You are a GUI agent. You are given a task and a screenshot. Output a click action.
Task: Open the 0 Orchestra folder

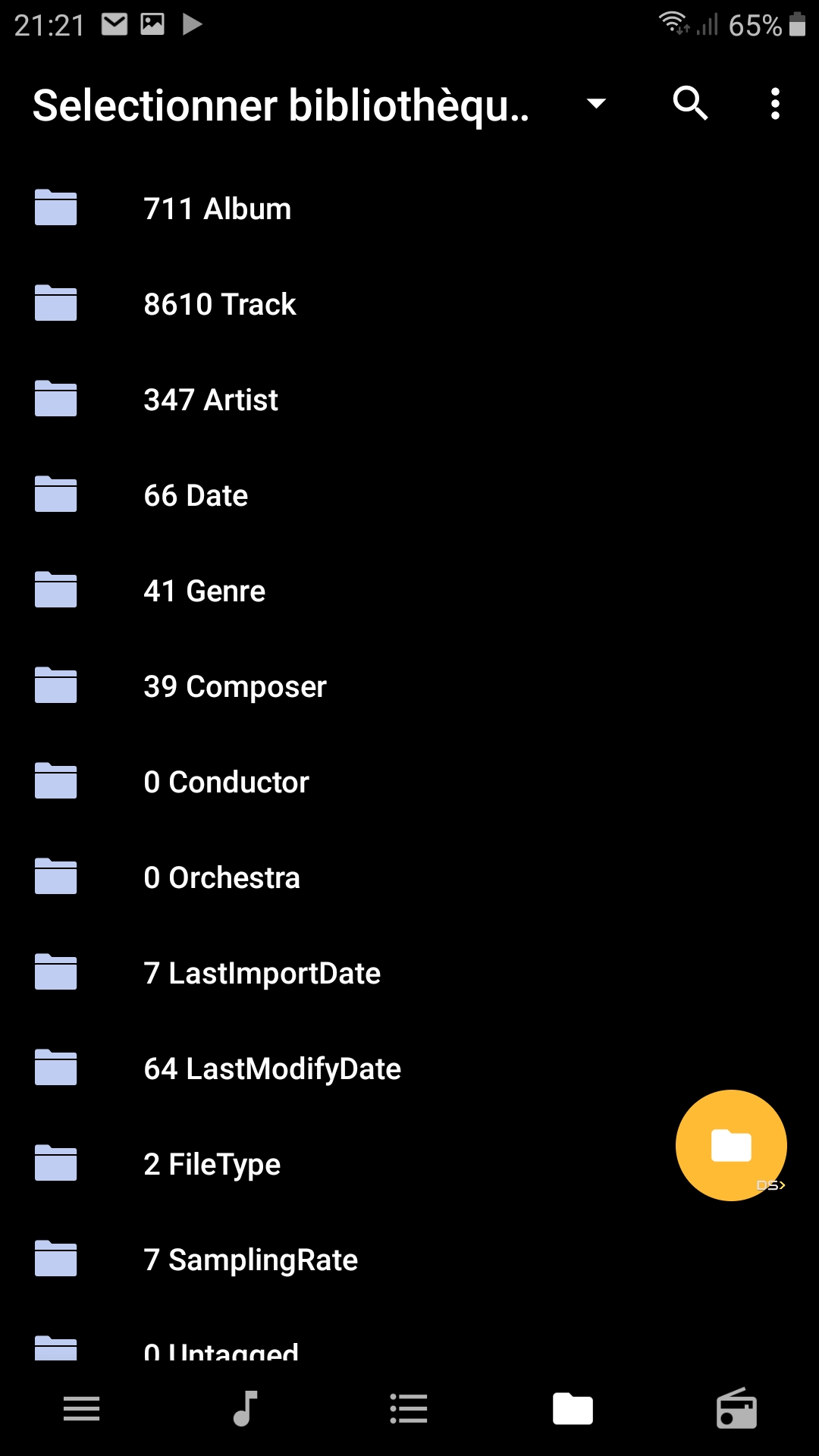click(221, 877)
